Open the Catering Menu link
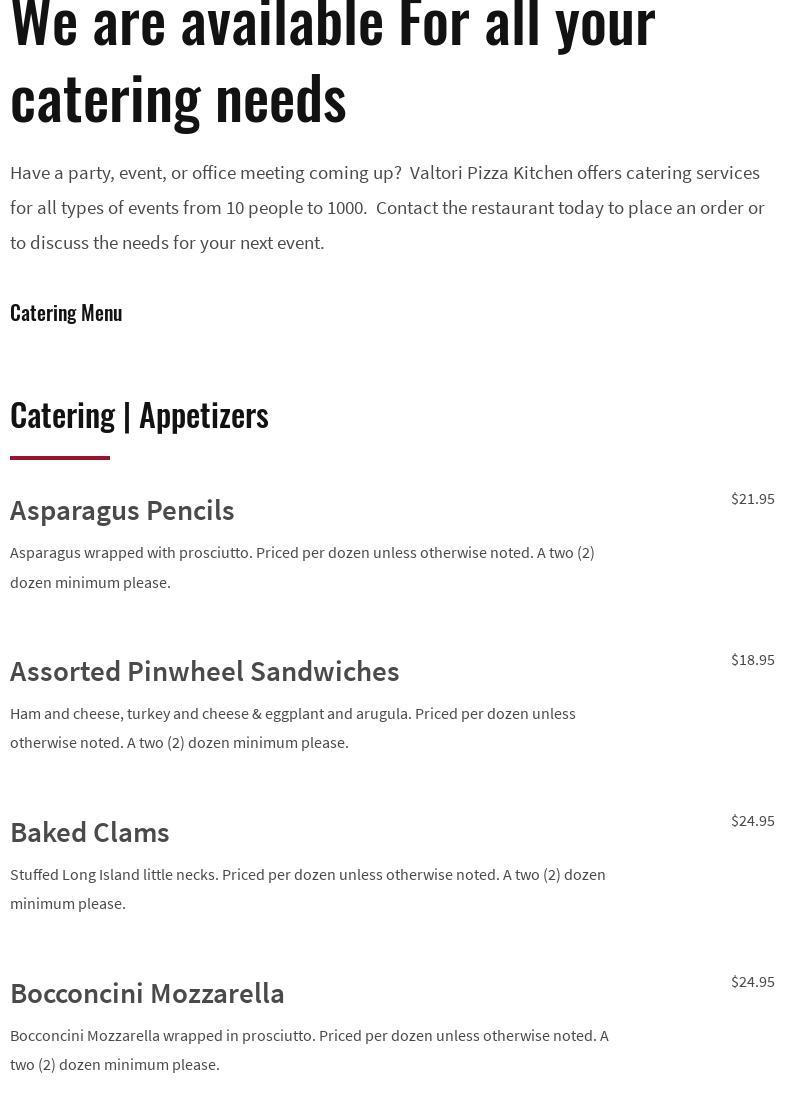The height and width of the screenshot is (1102, 785). 66,313
